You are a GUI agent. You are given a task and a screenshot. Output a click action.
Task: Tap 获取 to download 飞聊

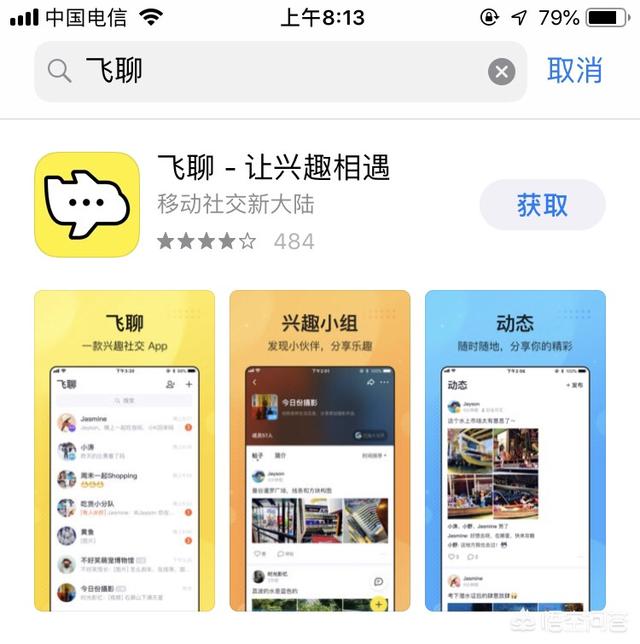click(542, 205)
